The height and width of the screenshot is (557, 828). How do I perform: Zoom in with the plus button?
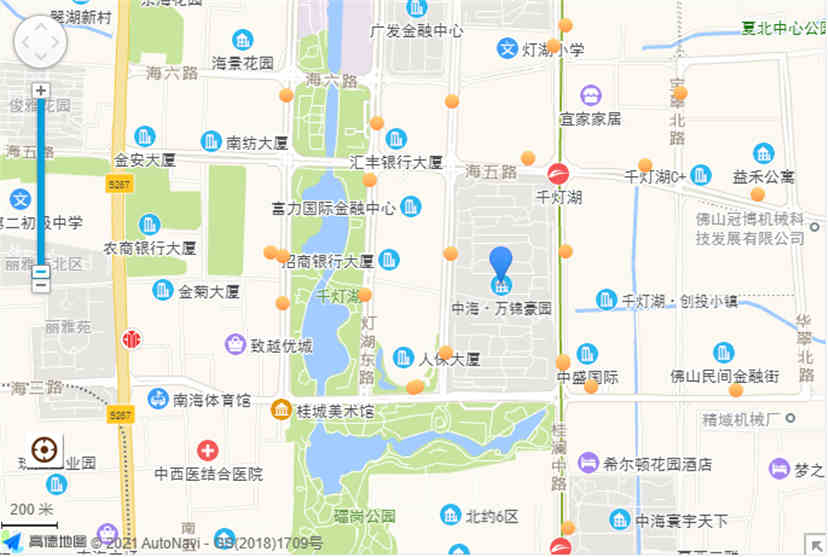pos(41,90)
